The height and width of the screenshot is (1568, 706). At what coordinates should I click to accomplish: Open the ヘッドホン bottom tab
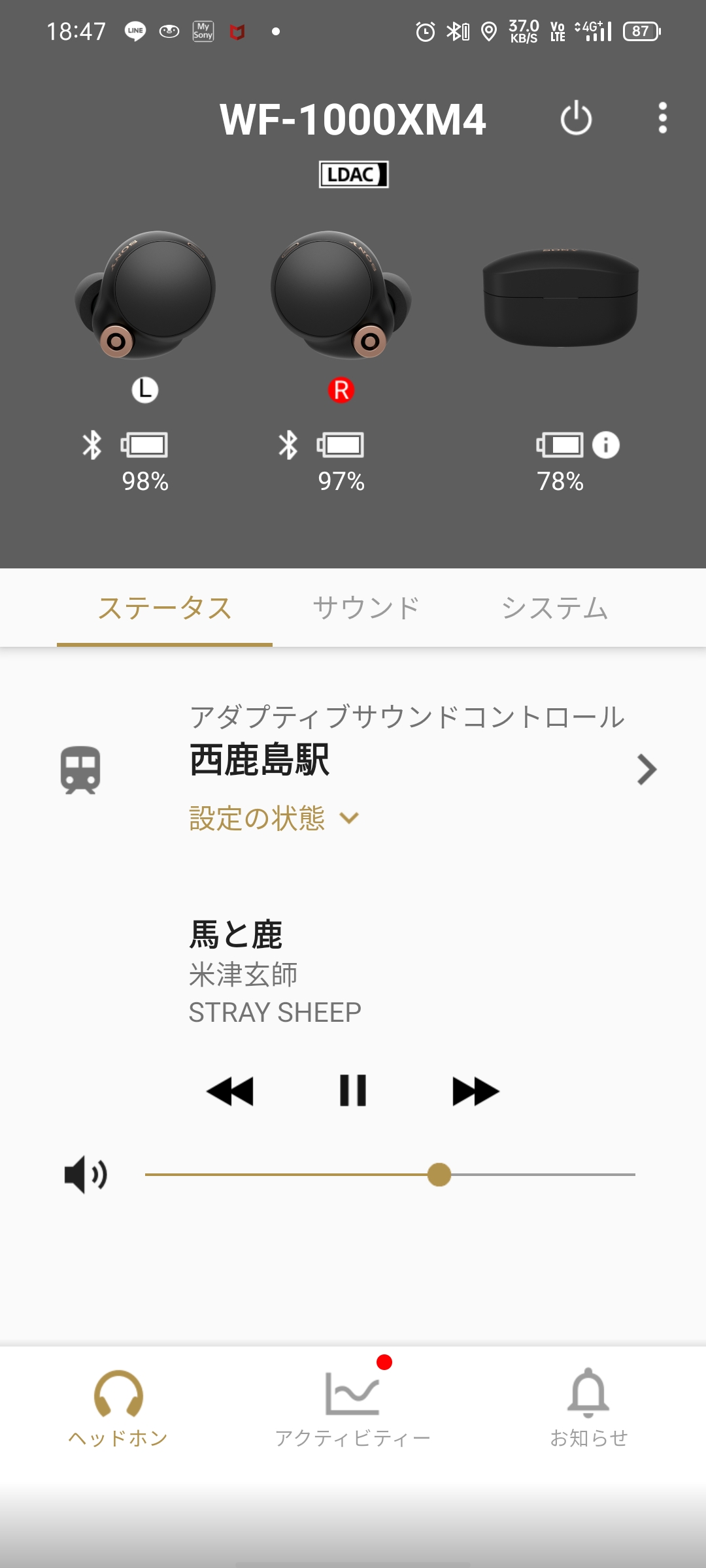click(118, 1409)
